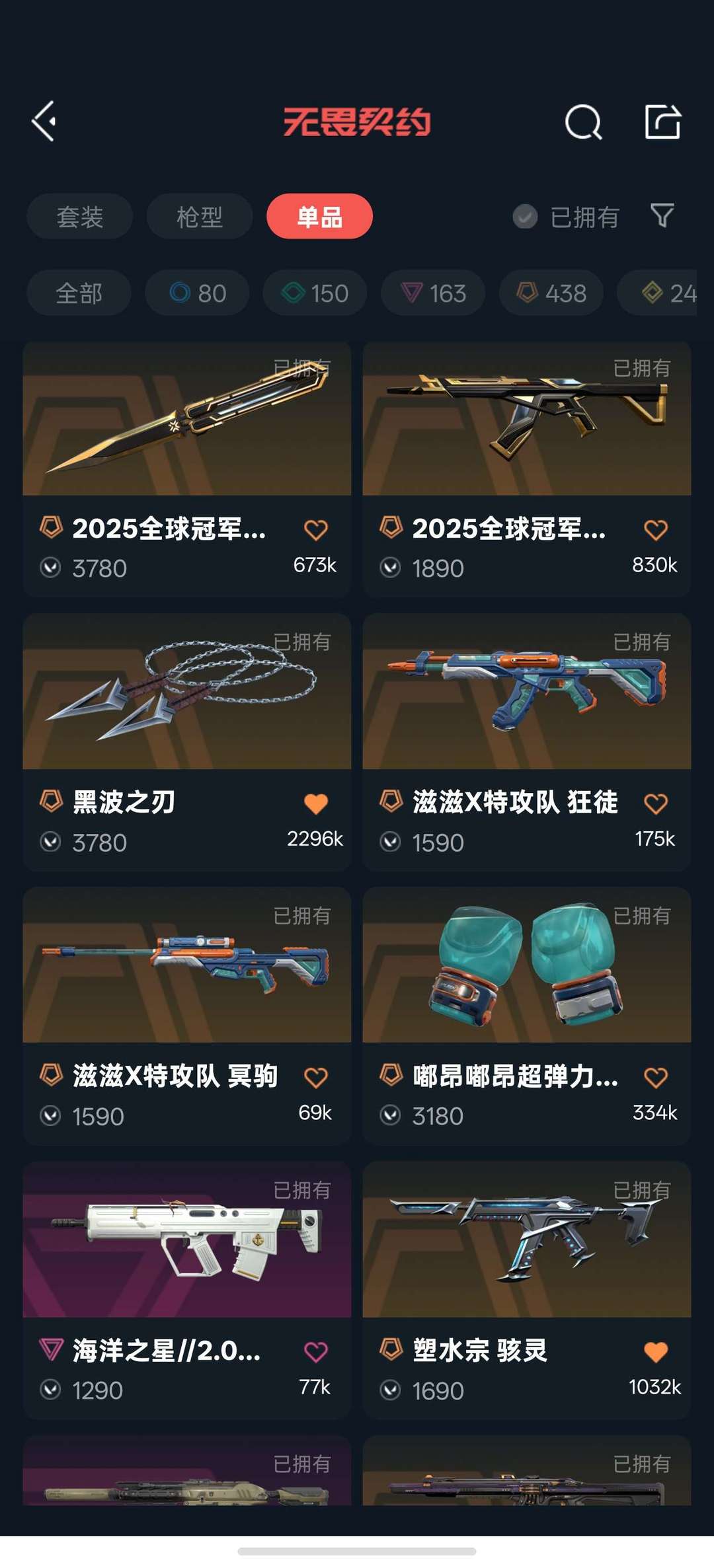Unlike the 黑波之刃 skin

(316, 803)
